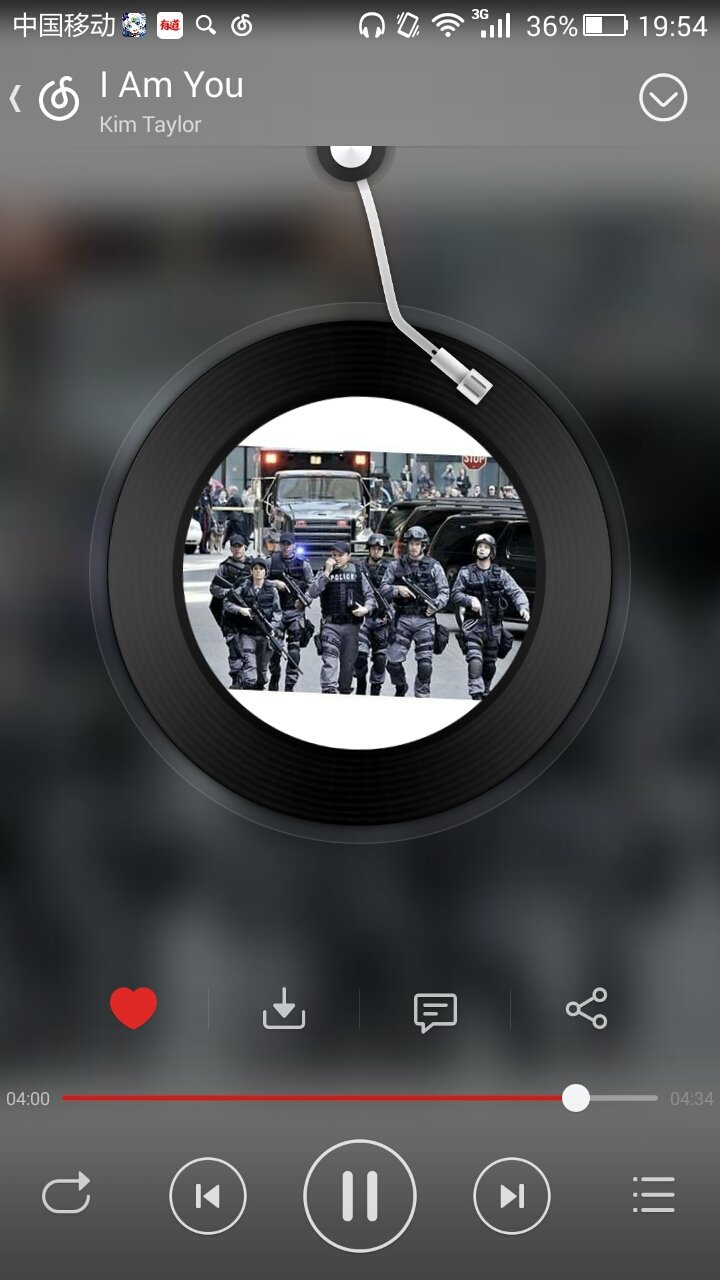720x1280 pixels.
Task: Share this song
Action: [x=586, y=1008]
